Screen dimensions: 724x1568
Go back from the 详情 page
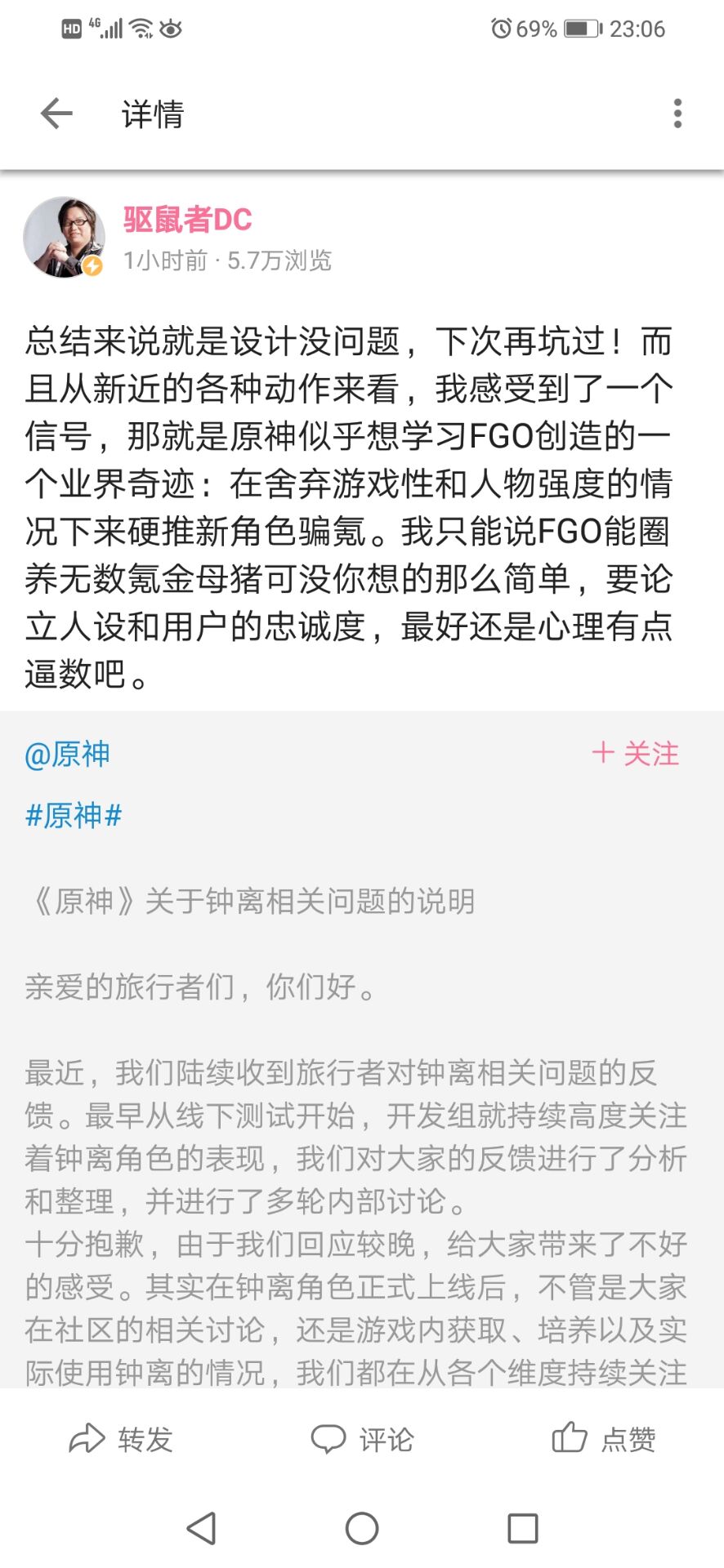tap(56, 114)
